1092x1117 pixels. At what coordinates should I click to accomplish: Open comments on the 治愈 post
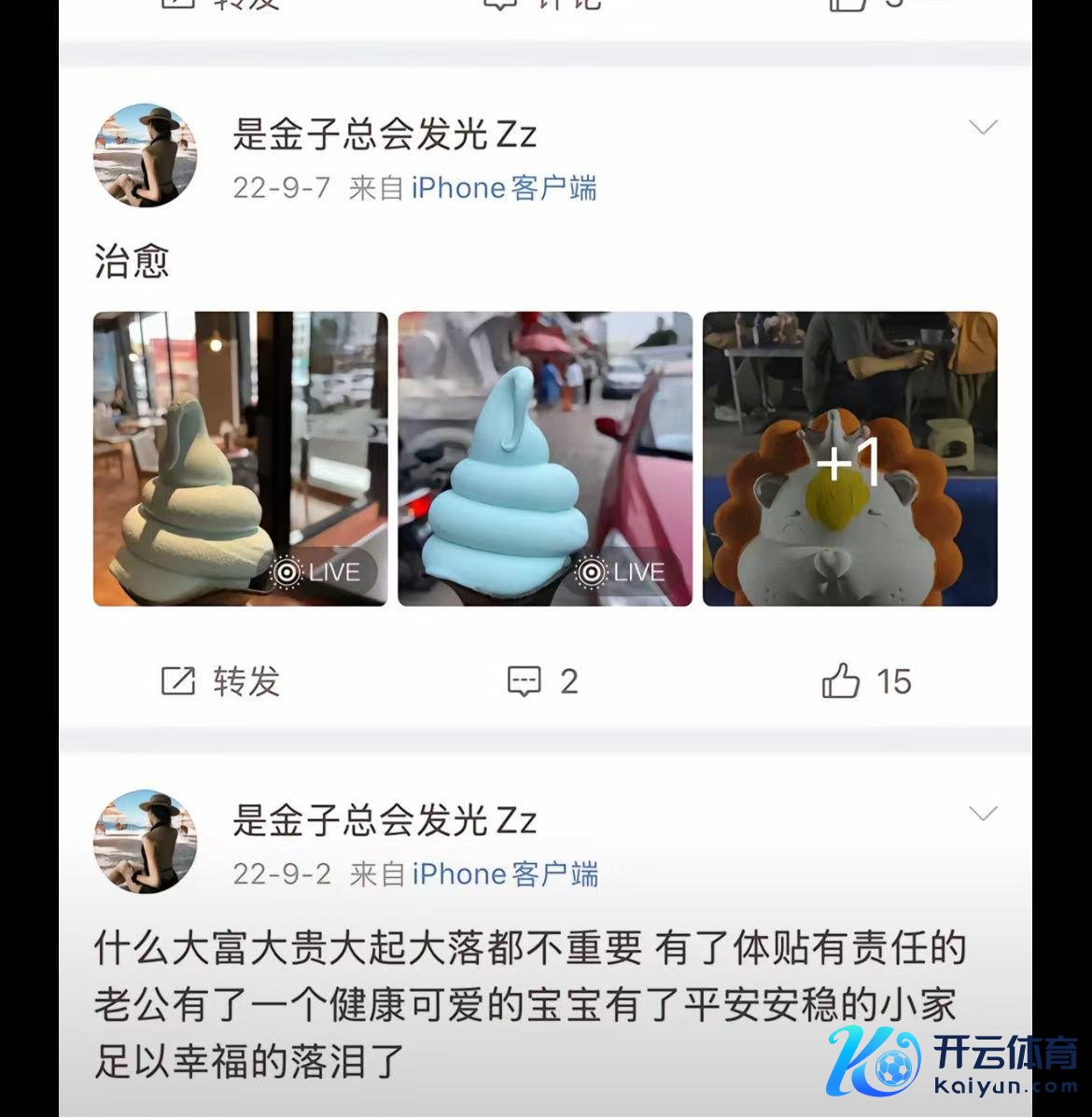click(542, 681)
